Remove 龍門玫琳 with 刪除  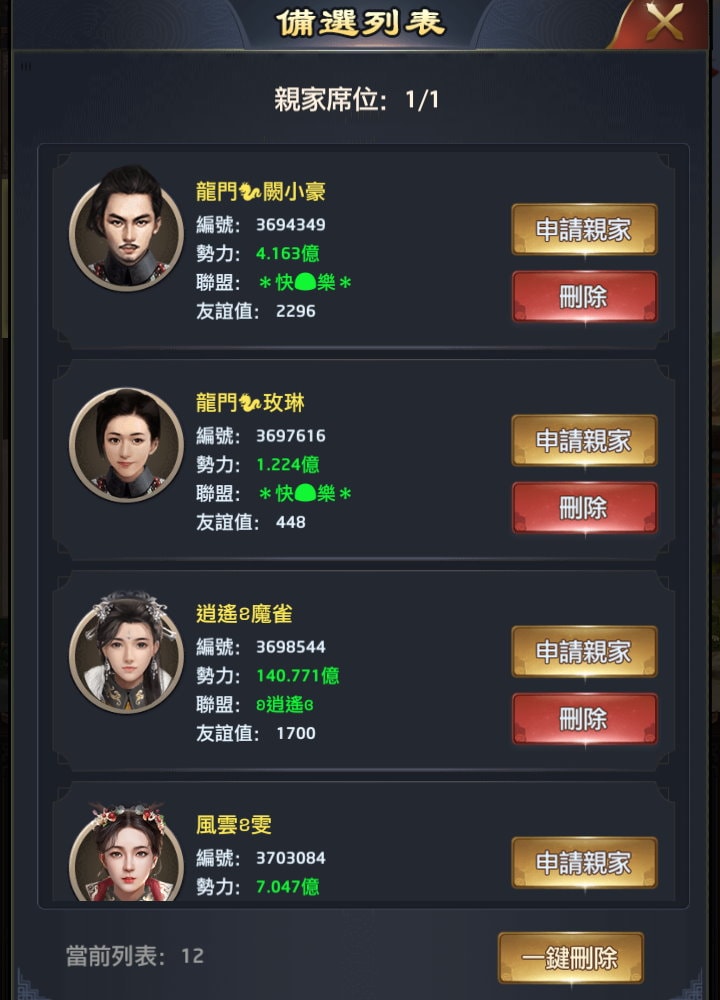pyautogui.click(x=584, y=507)
